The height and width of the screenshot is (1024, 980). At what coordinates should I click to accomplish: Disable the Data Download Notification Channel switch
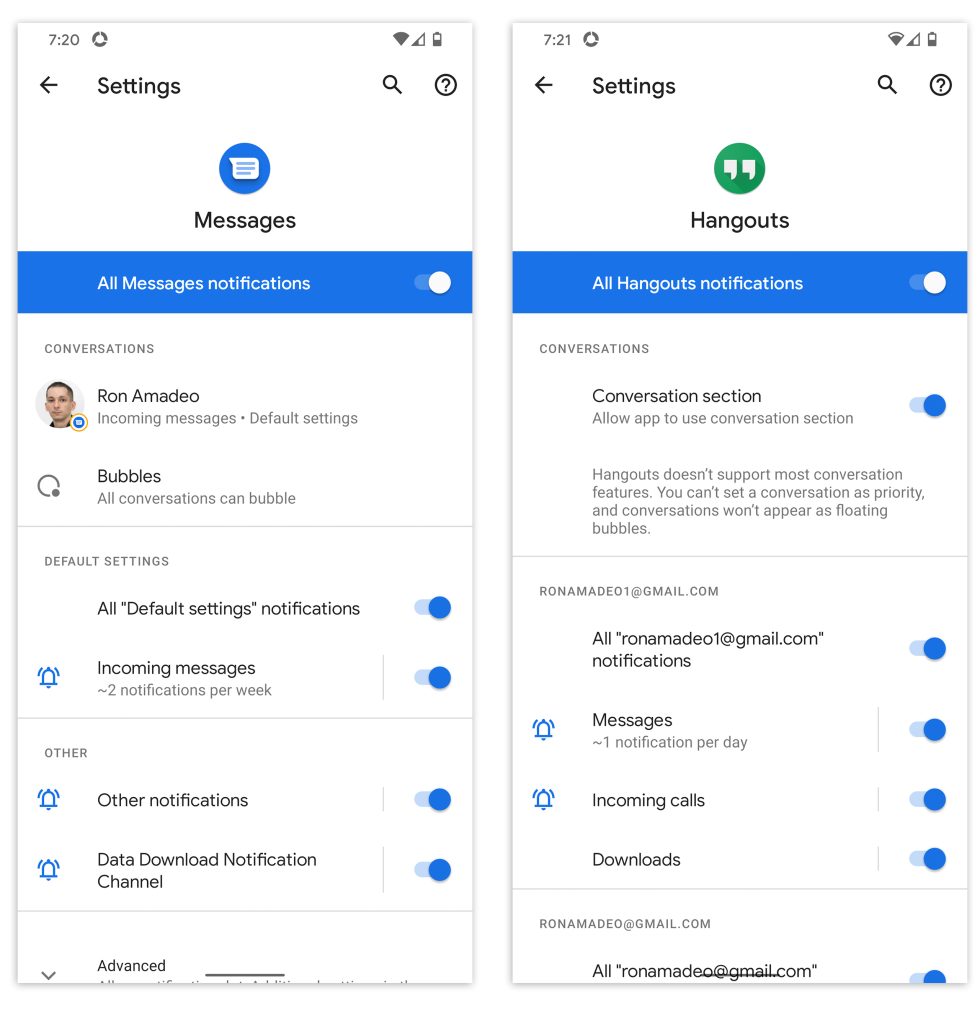tap(433, 870)
